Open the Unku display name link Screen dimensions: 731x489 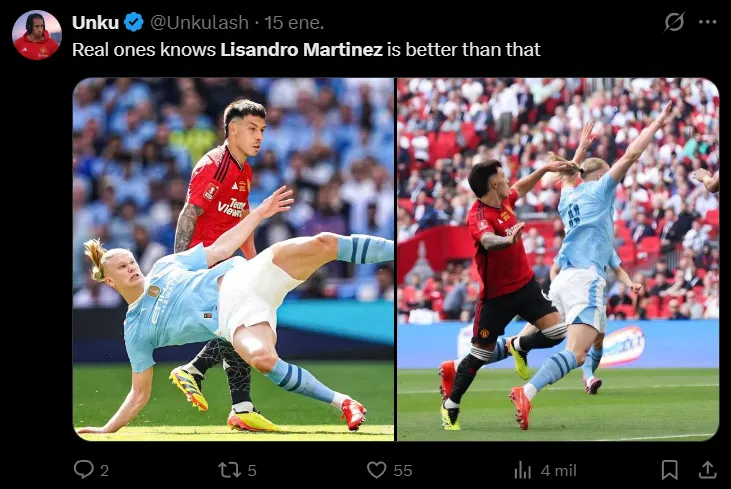click(95, 22)
